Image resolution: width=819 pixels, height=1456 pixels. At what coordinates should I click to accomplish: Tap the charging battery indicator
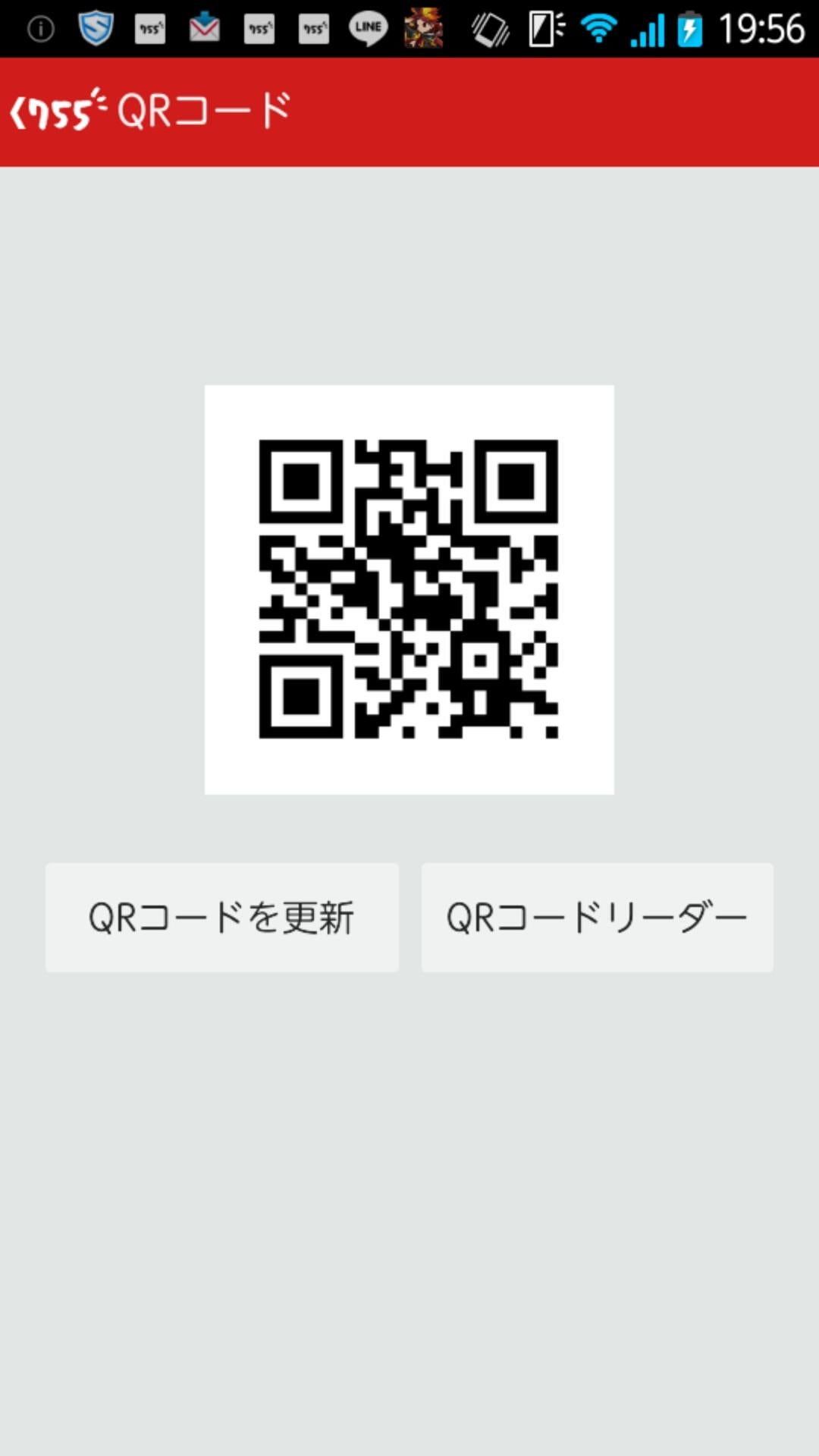tap(689, 29)
